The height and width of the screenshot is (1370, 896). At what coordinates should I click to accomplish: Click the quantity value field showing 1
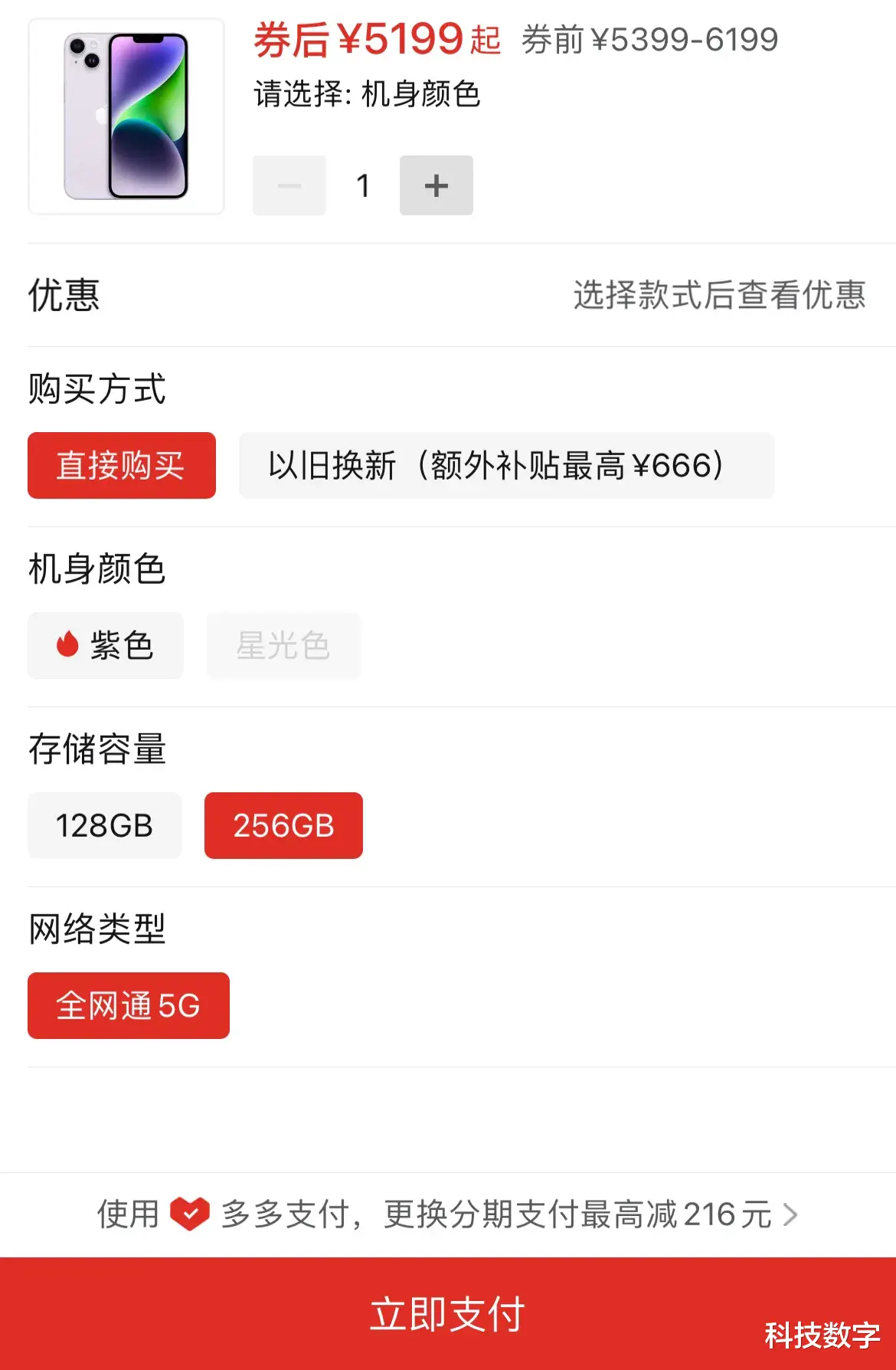(362, 185)
